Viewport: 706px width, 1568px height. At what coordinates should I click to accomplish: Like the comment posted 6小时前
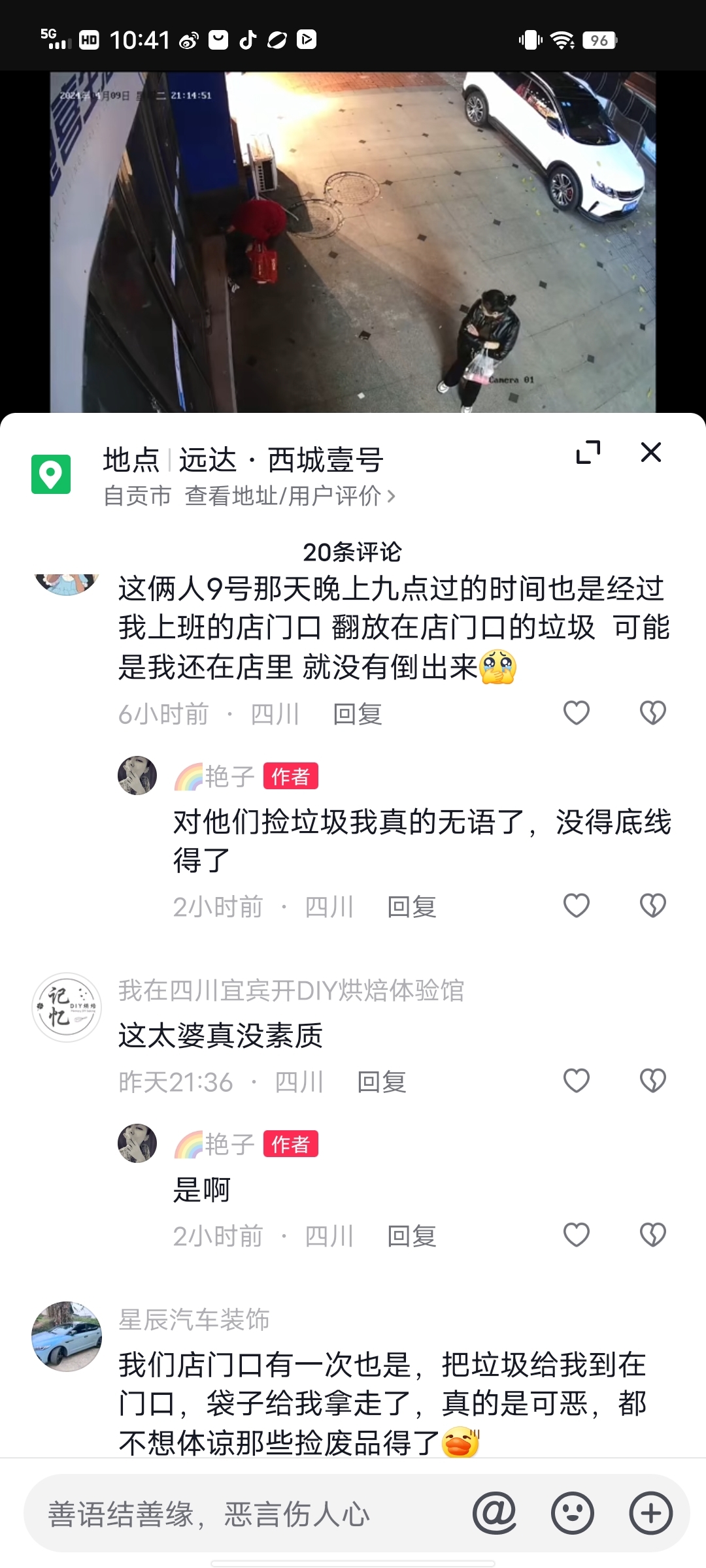pos(577,713)
